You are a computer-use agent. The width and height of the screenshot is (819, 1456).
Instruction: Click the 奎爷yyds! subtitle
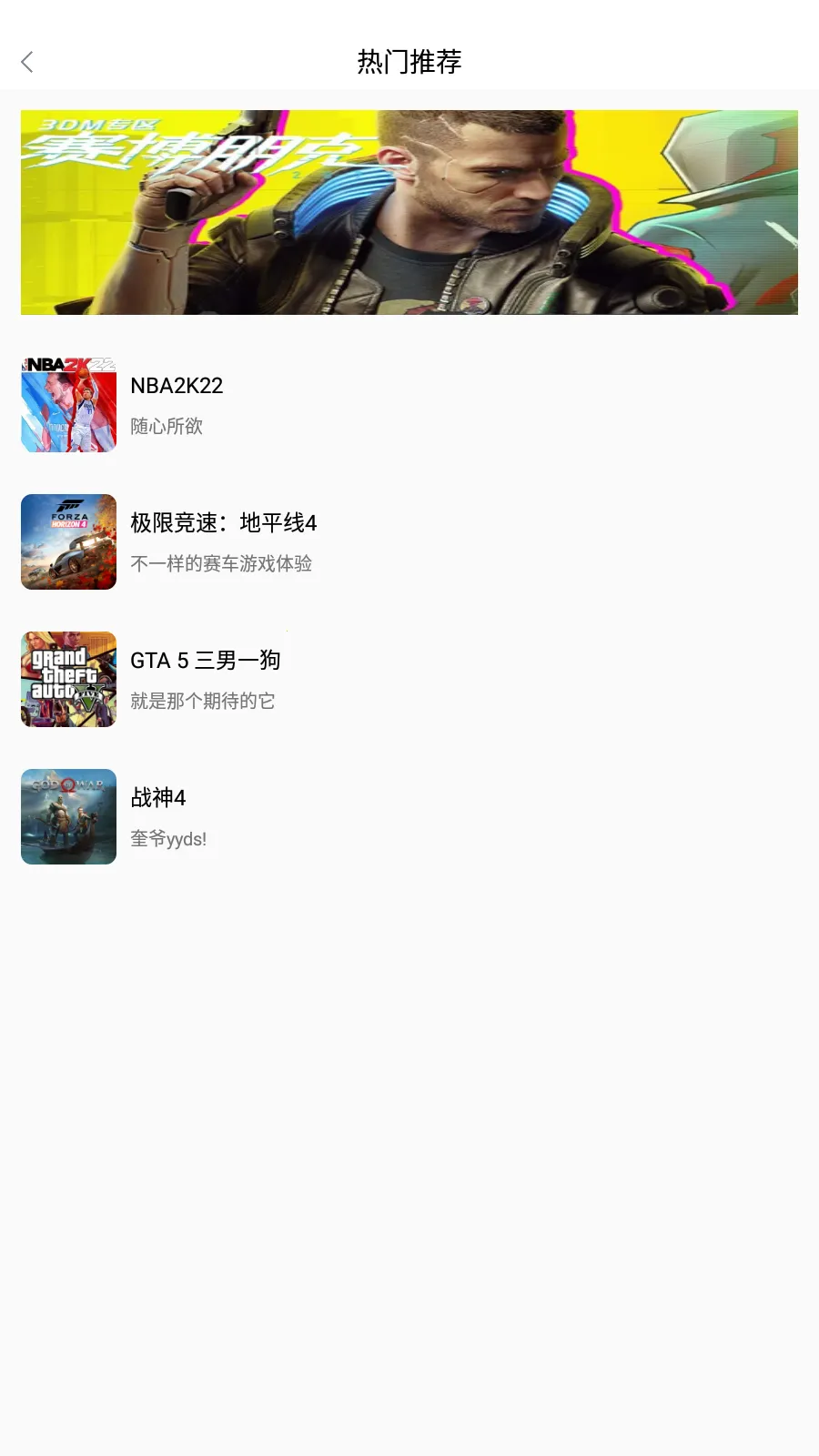tap(167, 837)
